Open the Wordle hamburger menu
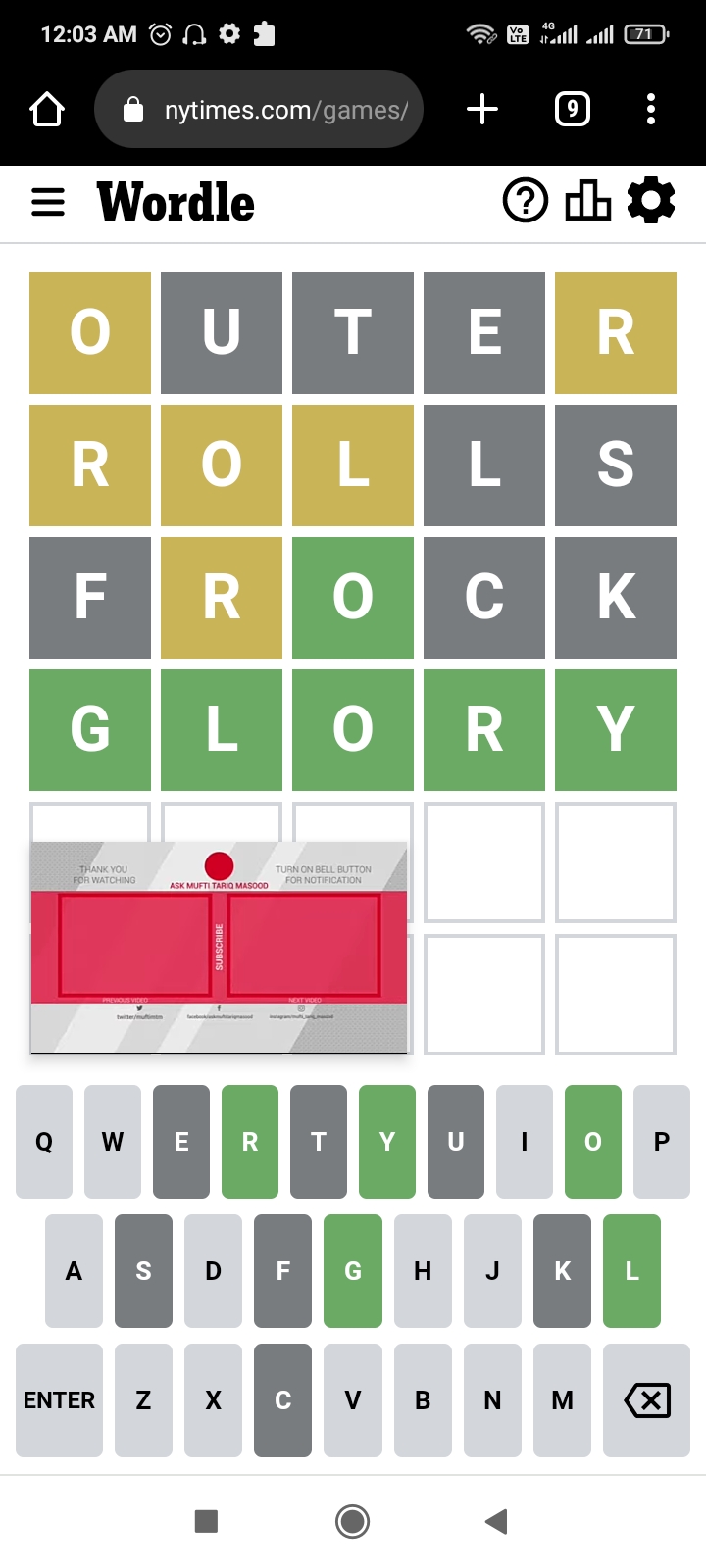This screenshot has width=706, height=1568. click(x=48, y=203)
